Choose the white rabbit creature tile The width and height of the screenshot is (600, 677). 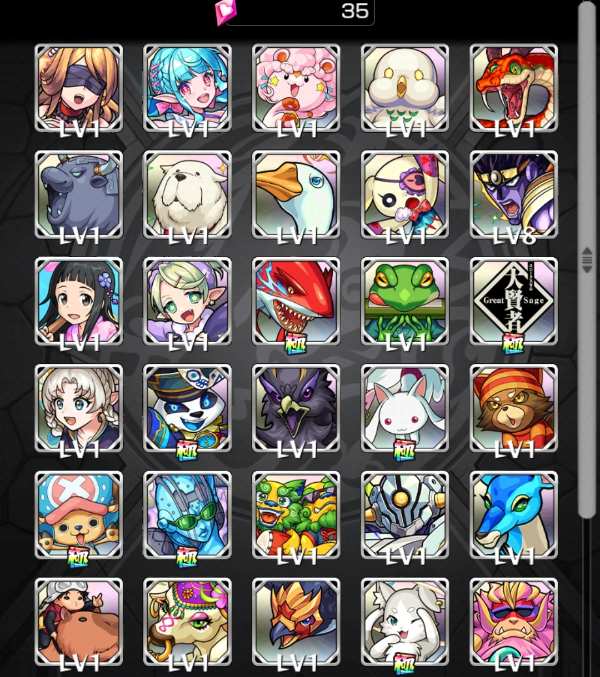click(x=405, y=408)
